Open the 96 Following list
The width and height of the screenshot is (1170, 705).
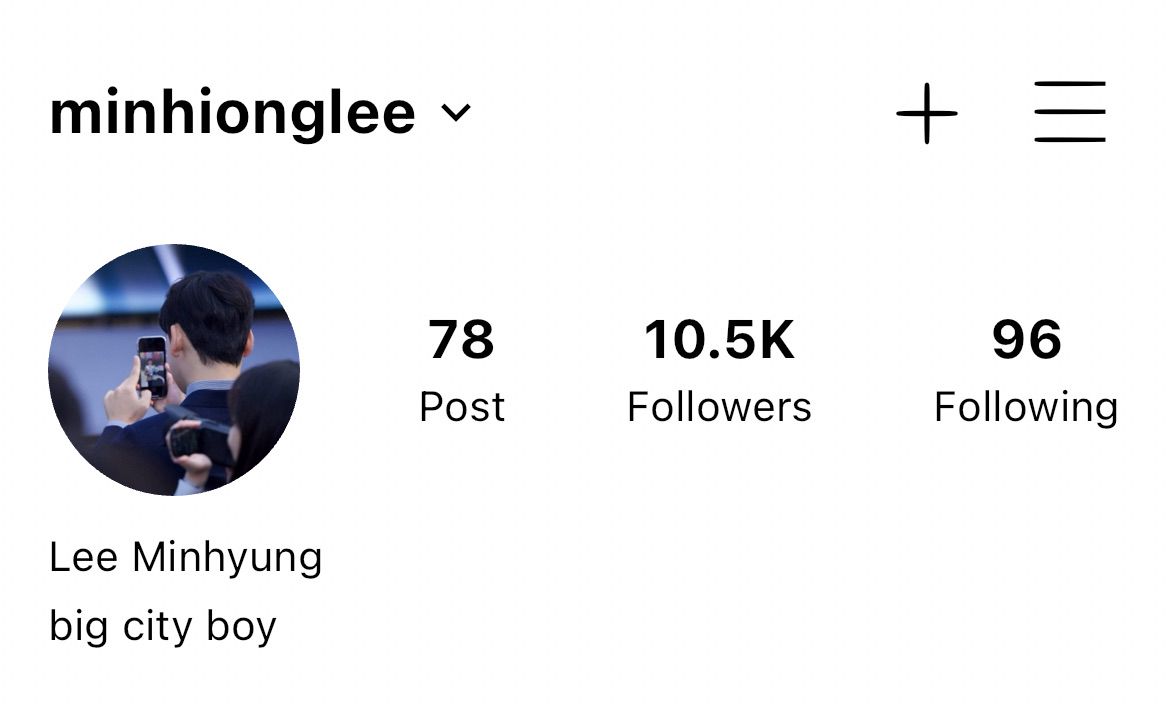click(x=1026, y=368)
